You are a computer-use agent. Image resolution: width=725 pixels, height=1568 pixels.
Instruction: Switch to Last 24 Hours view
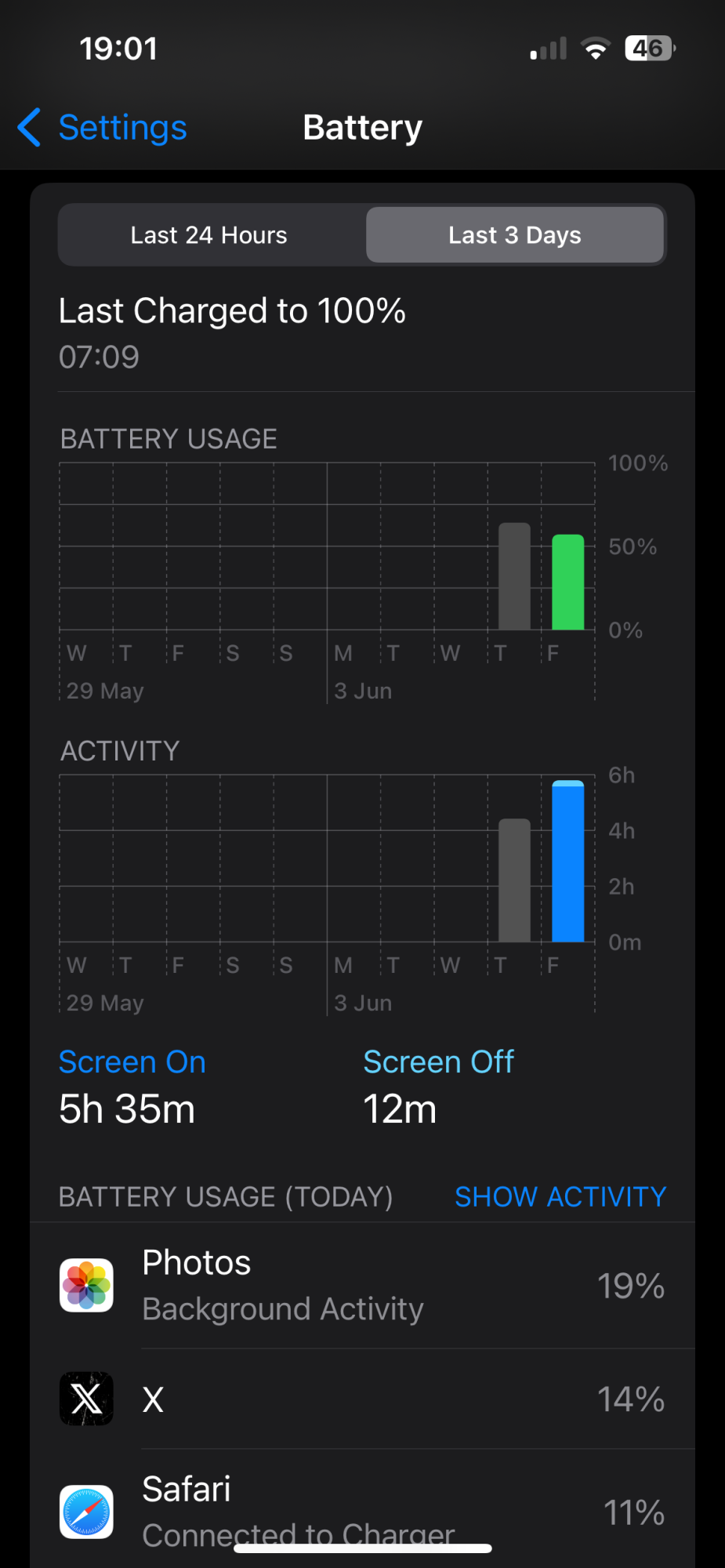(x=209, y=235)
